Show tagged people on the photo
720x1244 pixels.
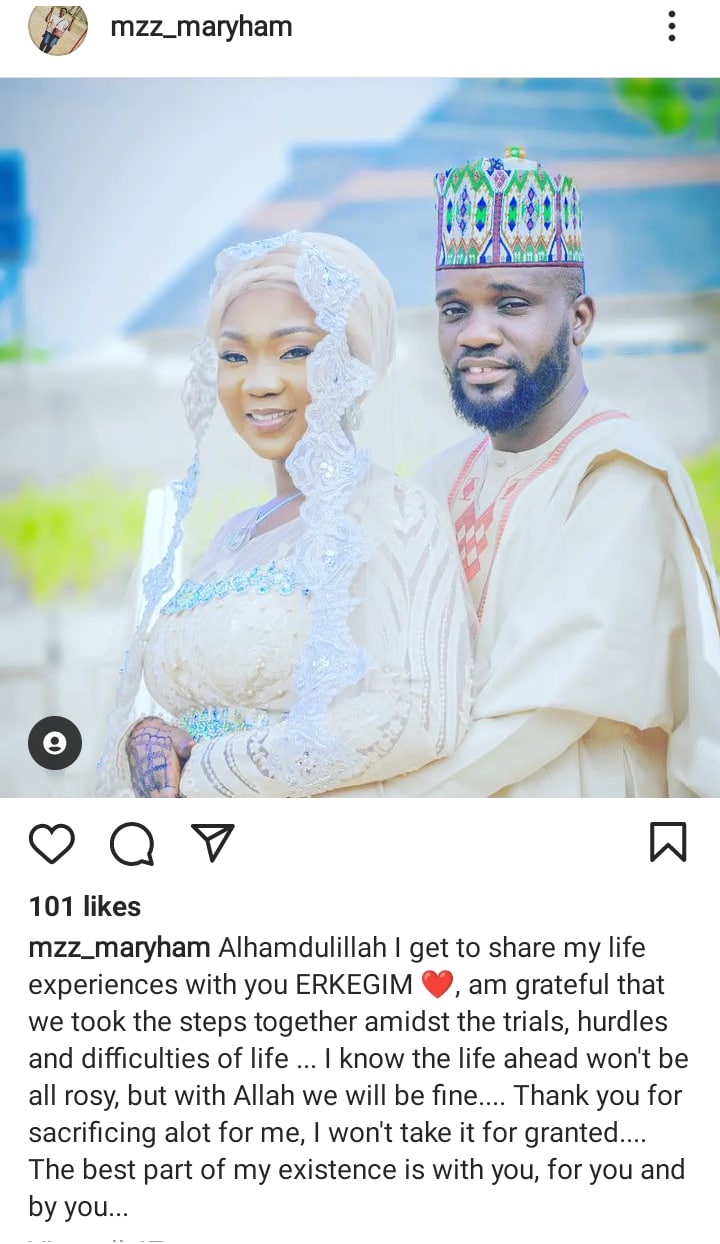[x=55, y=743]
